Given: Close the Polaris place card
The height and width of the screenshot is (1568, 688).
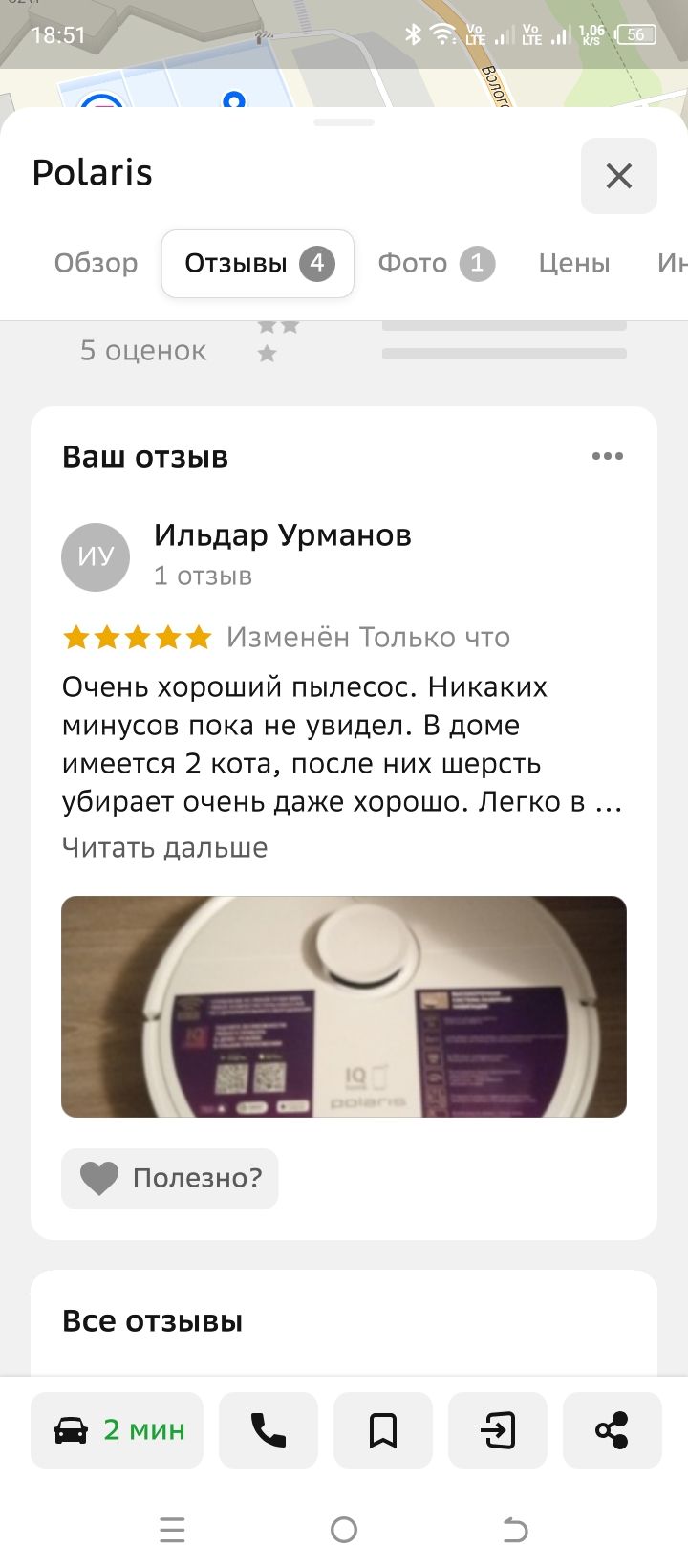Looking at the screenshot, I should pos(618,176).
